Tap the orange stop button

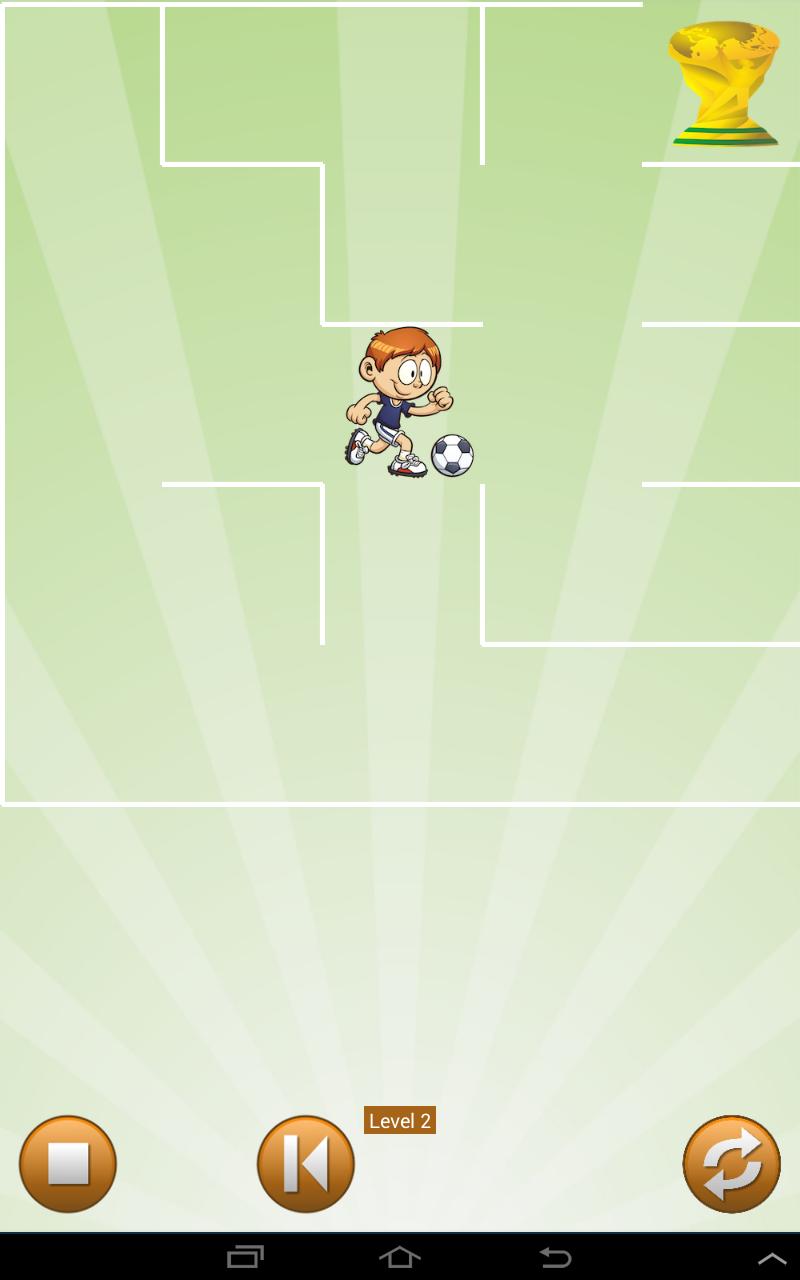coord(68,1164)
